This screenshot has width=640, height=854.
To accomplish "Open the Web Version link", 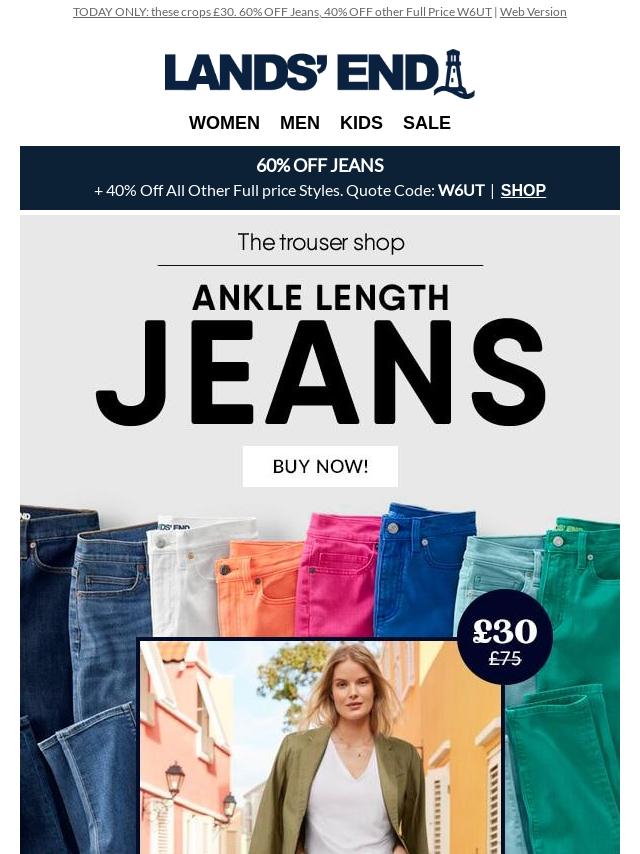I will click(533, 12).
